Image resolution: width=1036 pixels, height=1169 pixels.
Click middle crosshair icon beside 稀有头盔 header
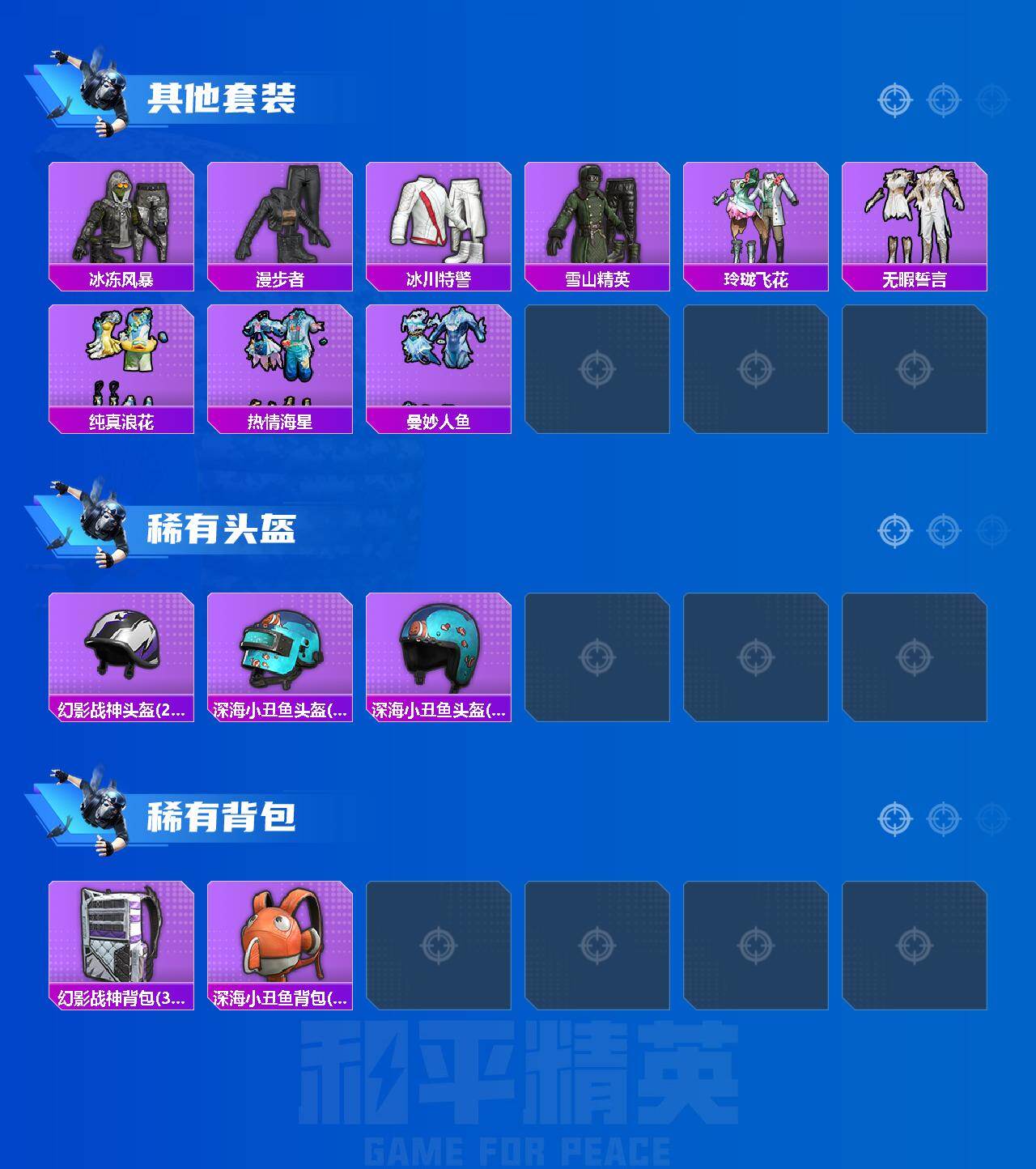coord(940,530)
